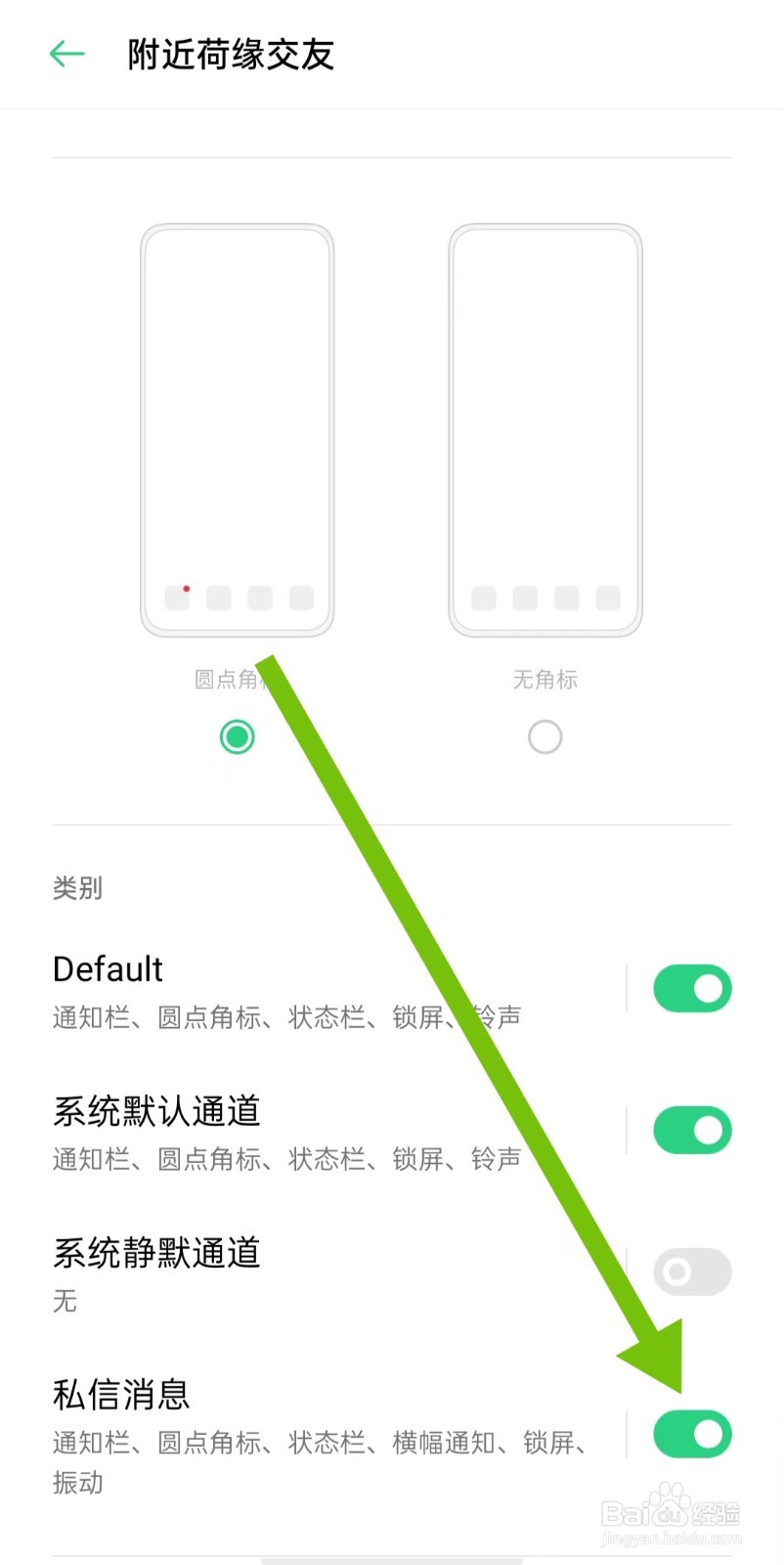Select the 无角标 radio button
Viewport: 784px width, 1565px height.
click(544, 737)
